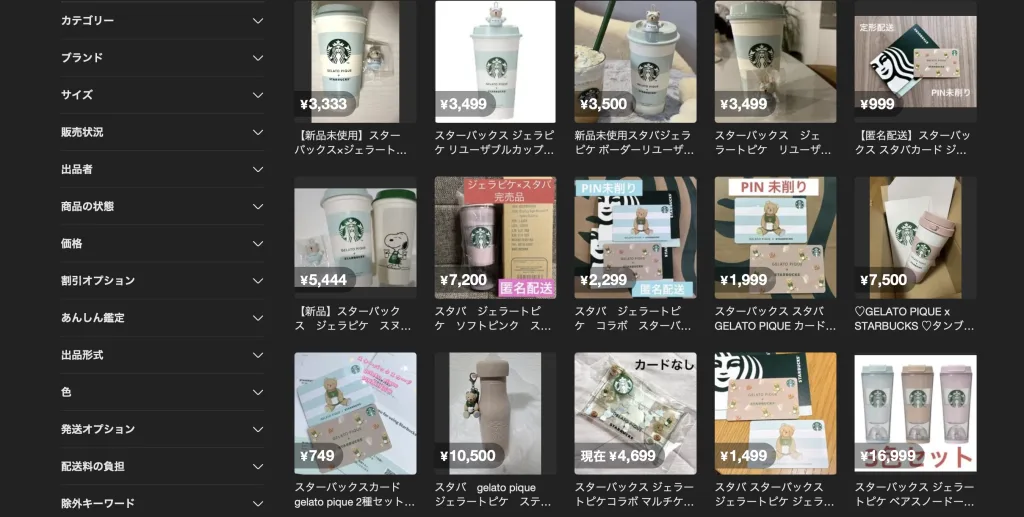Expand the サイズ filter

pos(162,95)
